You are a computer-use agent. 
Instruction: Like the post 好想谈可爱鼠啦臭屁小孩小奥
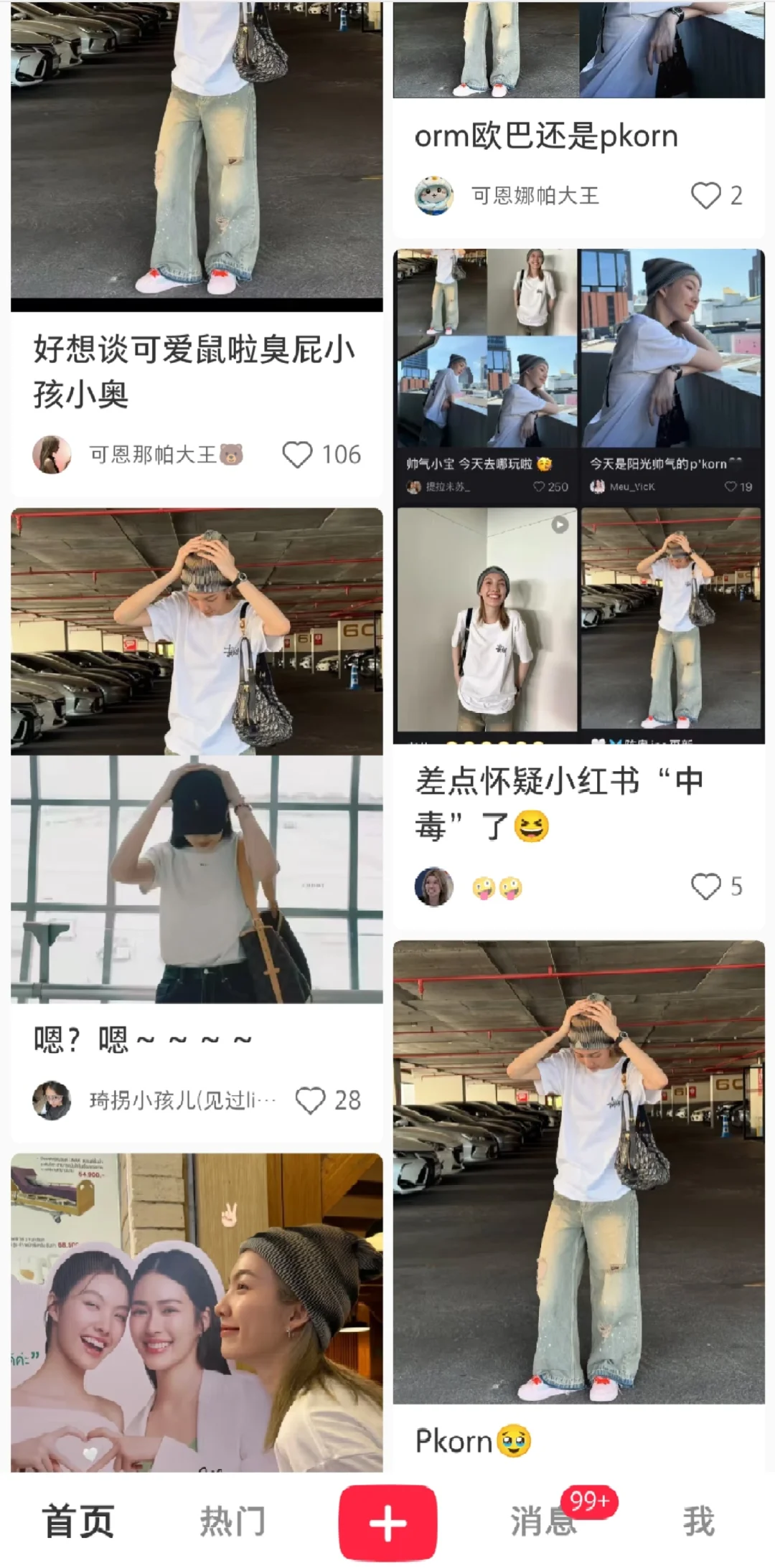point(297,455)
